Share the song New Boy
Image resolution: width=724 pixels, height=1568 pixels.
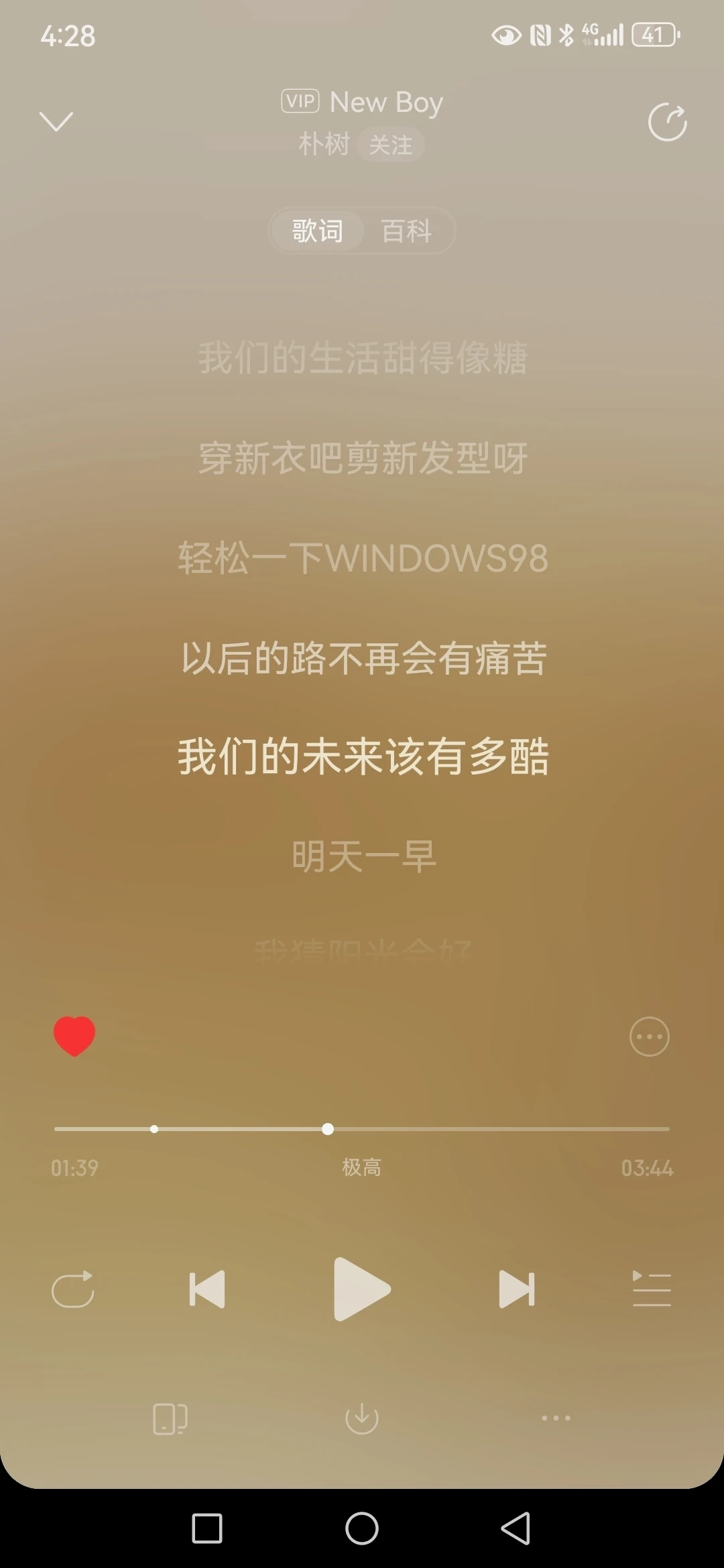click(667, 123)
